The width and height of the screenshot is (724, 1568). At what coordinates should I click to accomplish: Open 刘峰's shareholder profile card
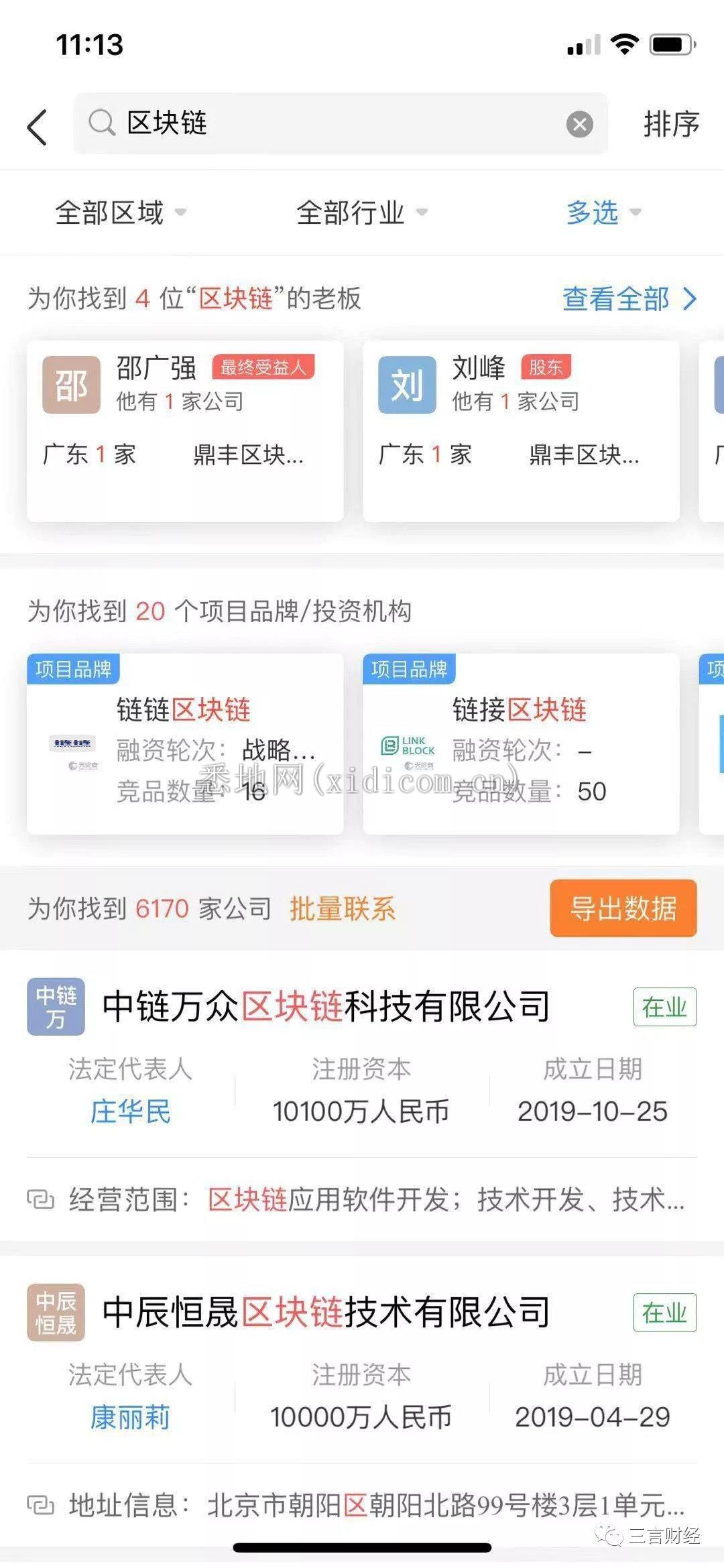pyautogui.click(x=521, y=430)
